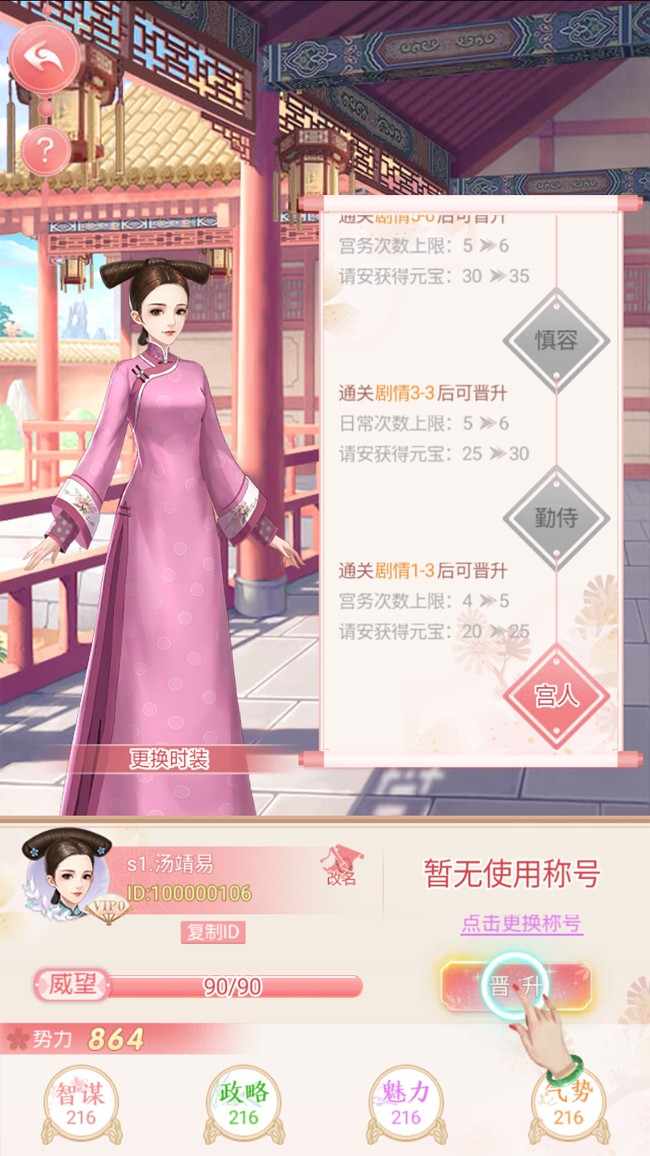Open the help question mark icon
Screen dimensions: 650x1156
point(44,151)
